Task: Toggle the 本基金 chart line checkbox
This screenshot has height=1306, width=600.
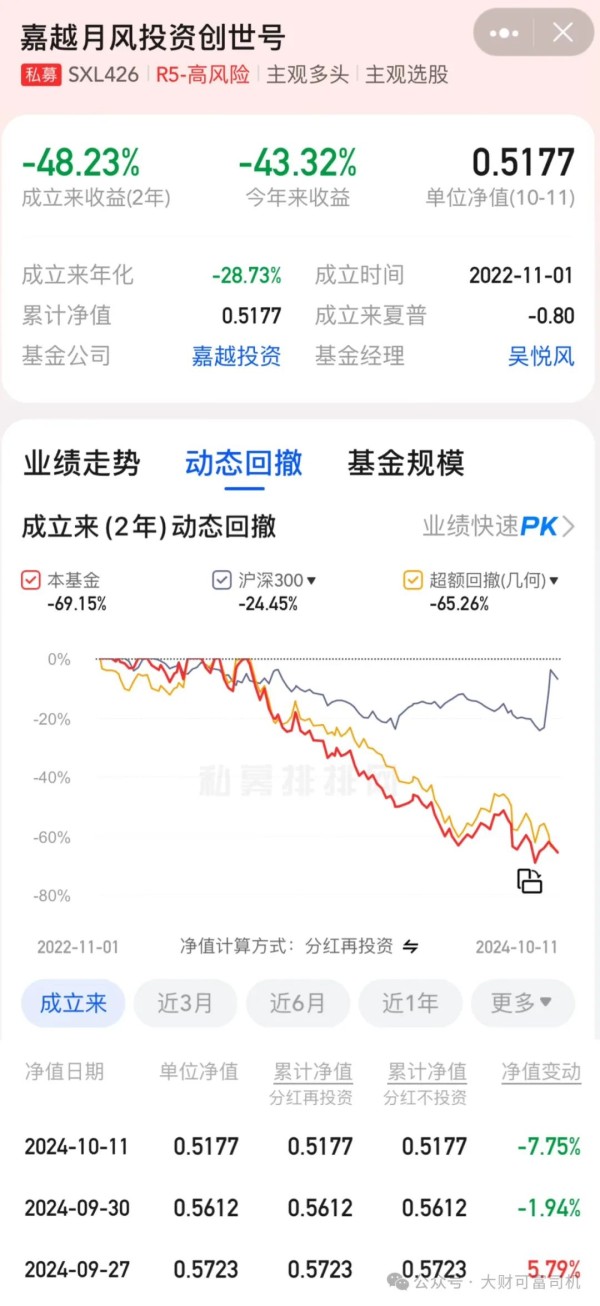Action: tap(31, 580)
